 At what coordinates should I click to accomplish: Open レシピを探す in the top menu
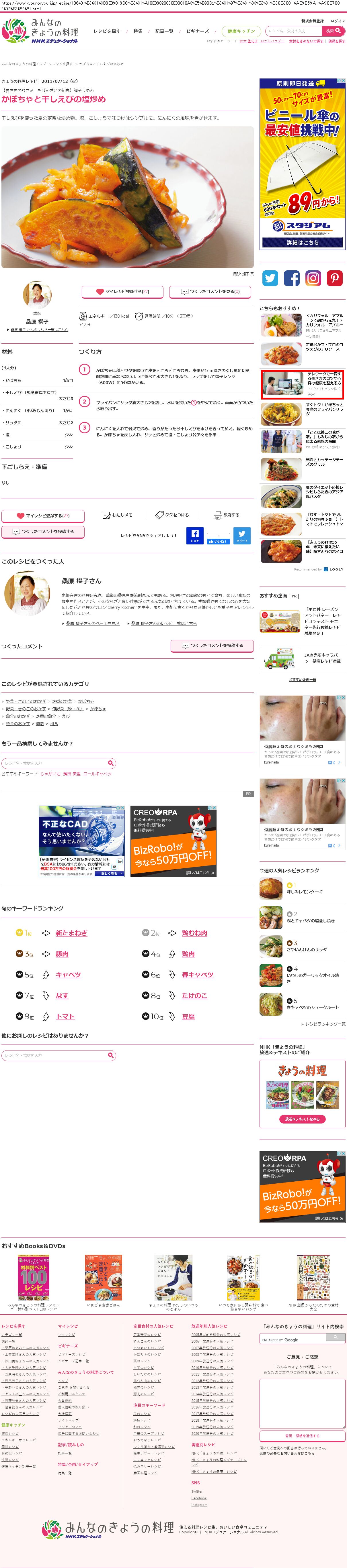[107, 31]
